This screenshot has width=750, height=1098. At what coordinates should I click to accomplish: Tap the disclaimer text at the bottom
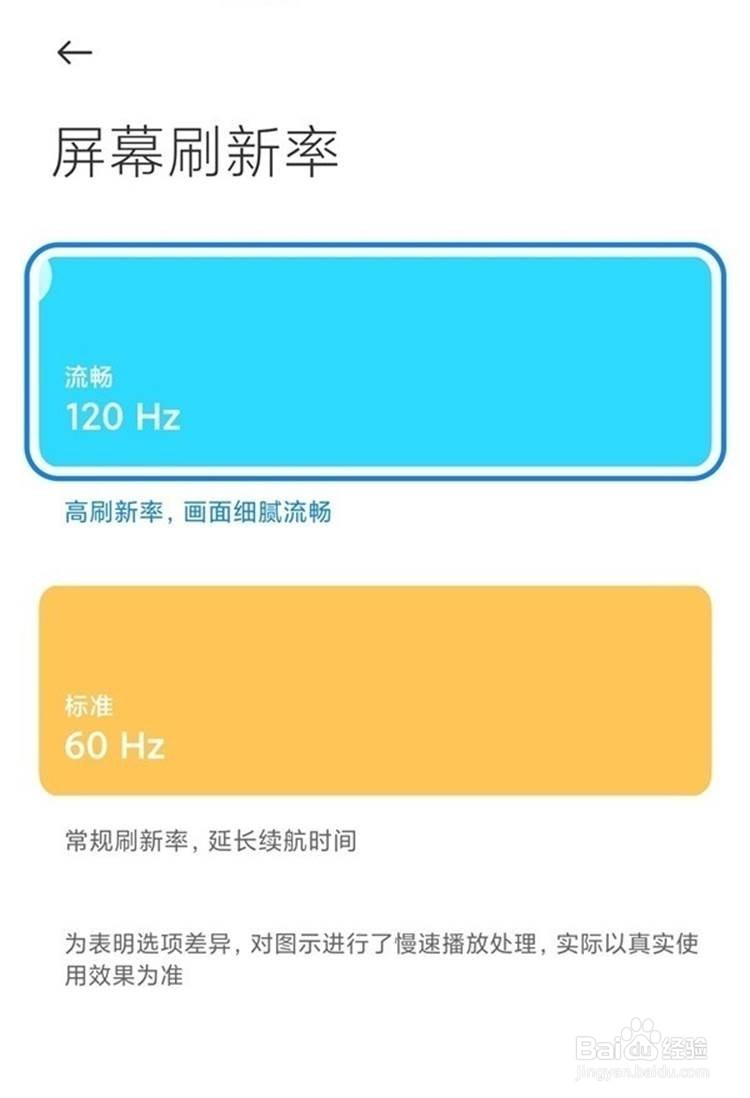[375, 952]
